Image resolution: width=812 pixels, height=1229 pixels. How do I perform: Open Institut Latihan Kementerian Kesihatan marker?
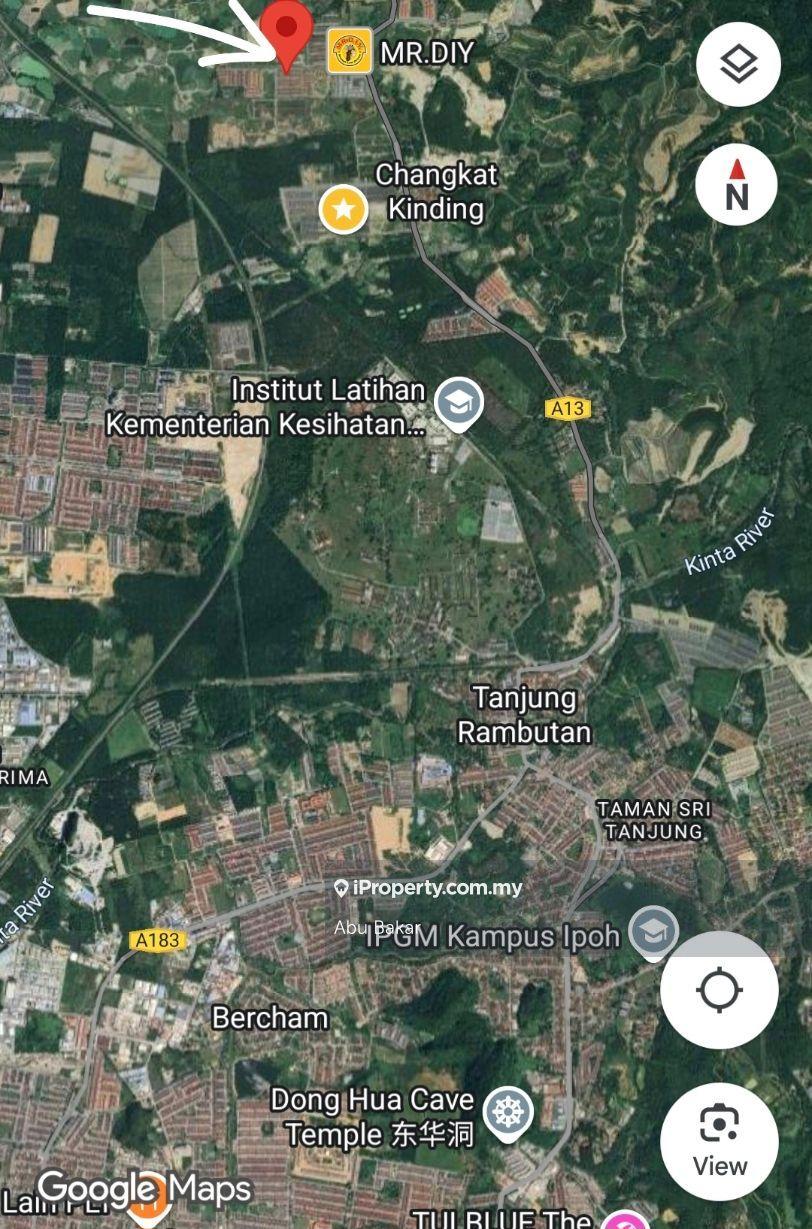click(460, 403)
